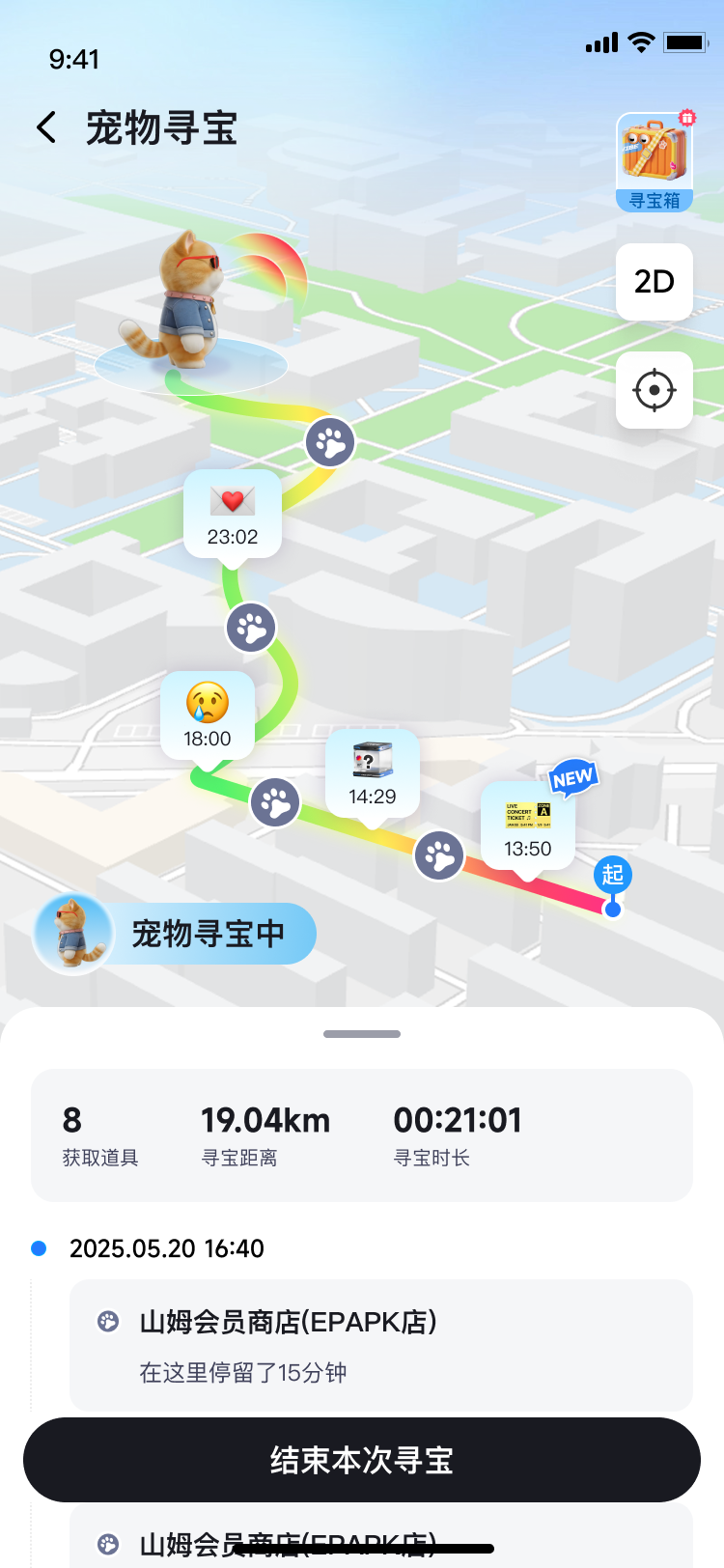Go back from 宠物寻宝 screen
Viewport: 724px width, 1568px height.
46,127
